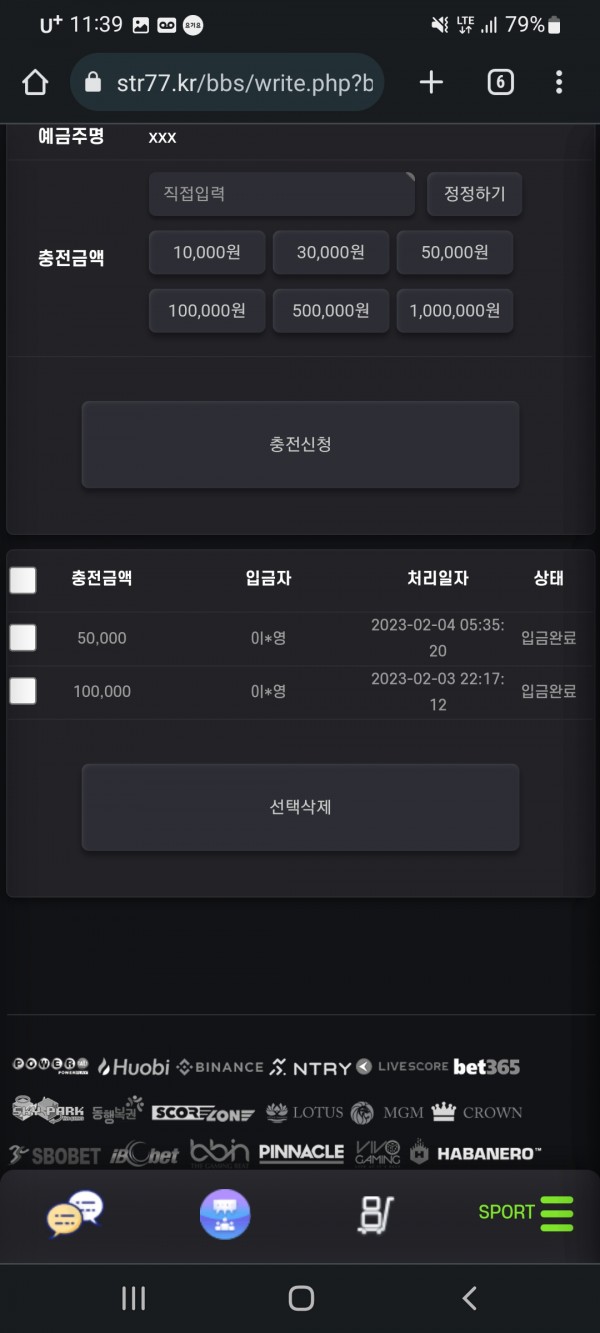Check the select-all box in table header
Viewport: 600px width, 1333px height.
pyautogui.click(x=23, y=580)
